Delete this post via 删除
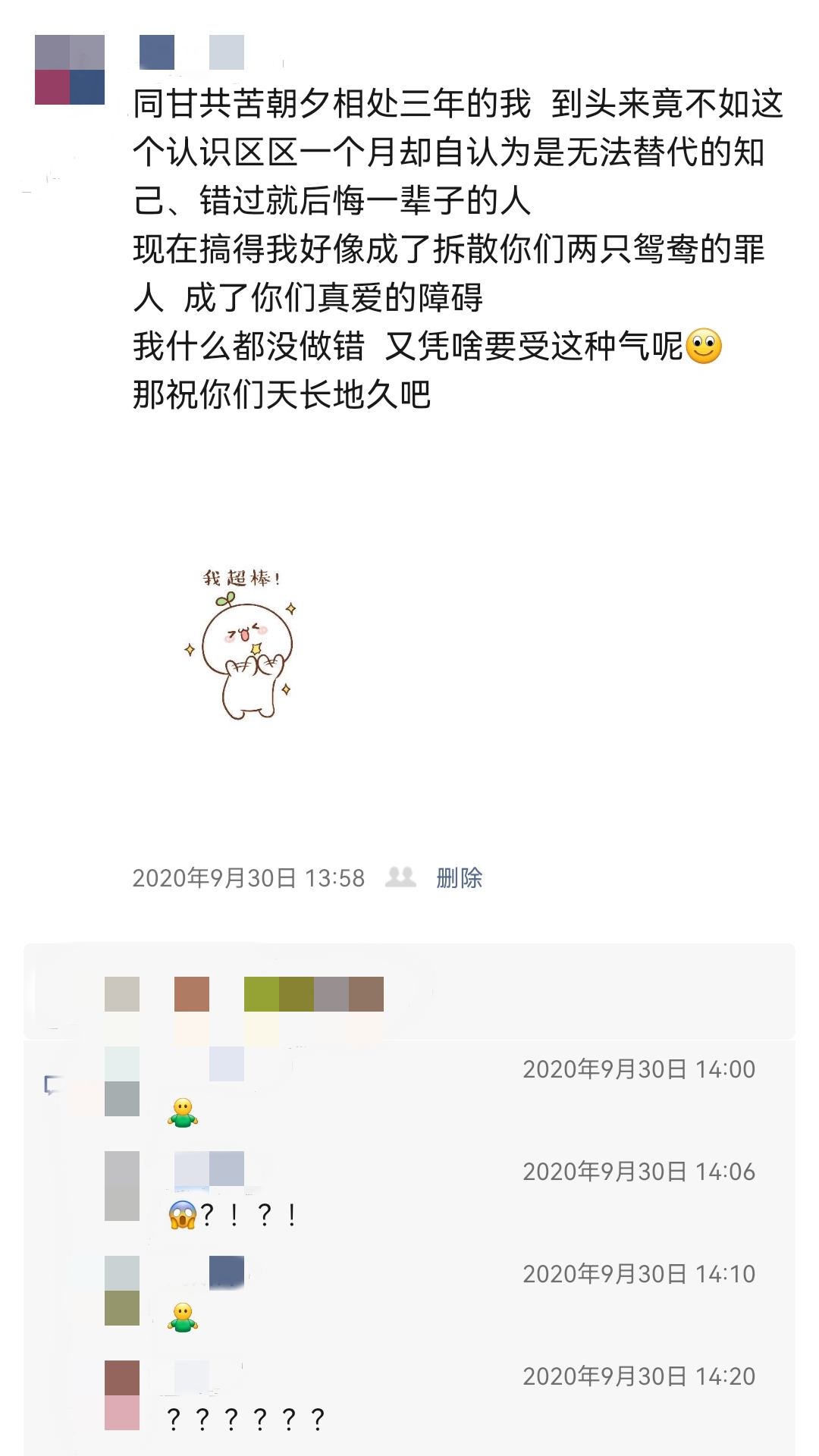 click(459, 877)
